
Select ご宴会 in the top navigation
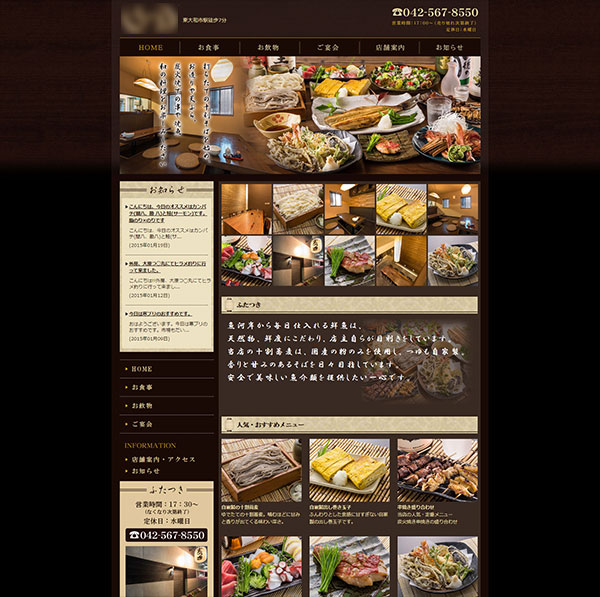(328, 47)
